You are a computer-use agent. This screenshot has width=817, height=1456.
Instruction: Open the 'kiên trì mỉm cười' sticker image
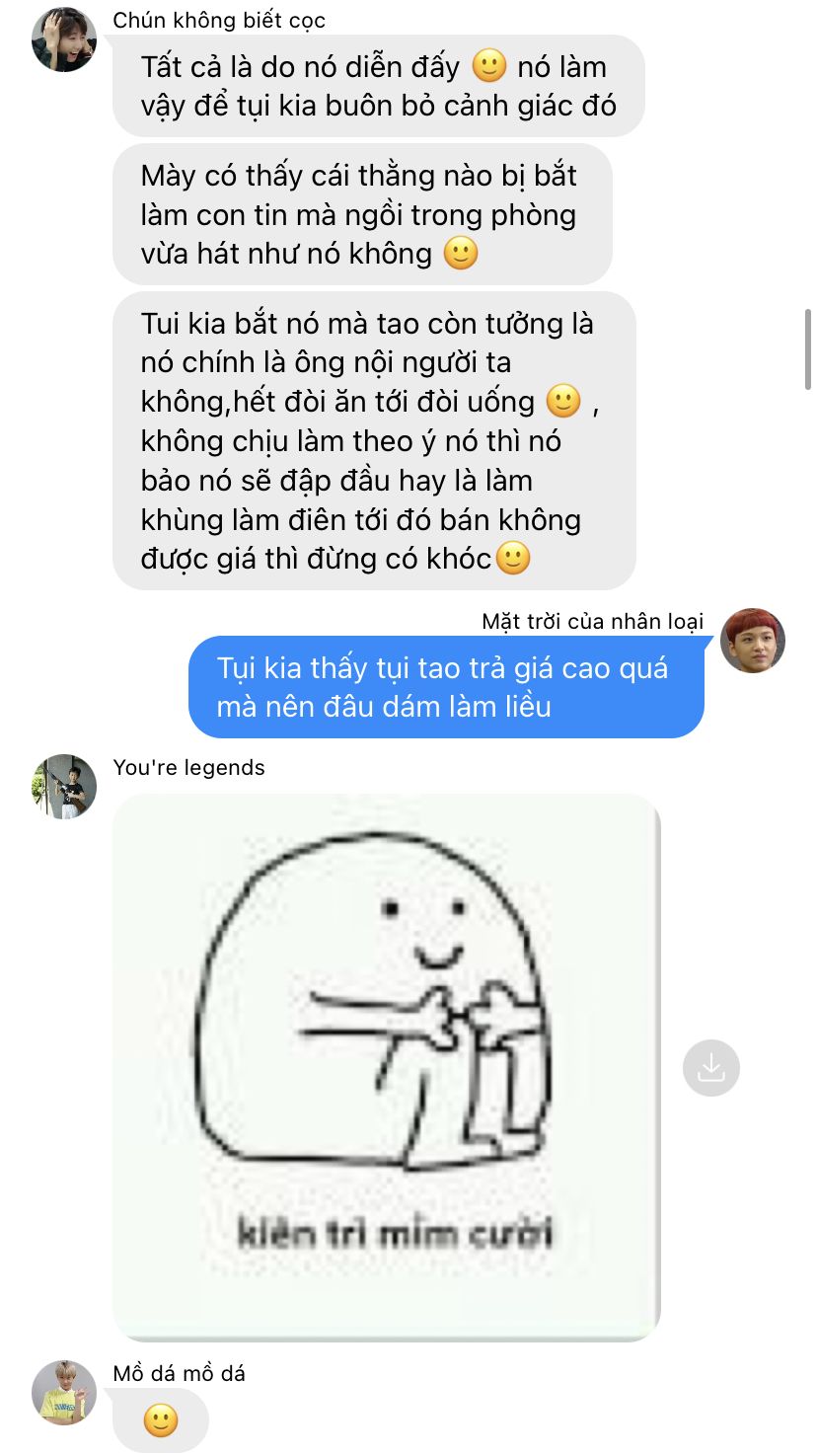pos(386,1066)
